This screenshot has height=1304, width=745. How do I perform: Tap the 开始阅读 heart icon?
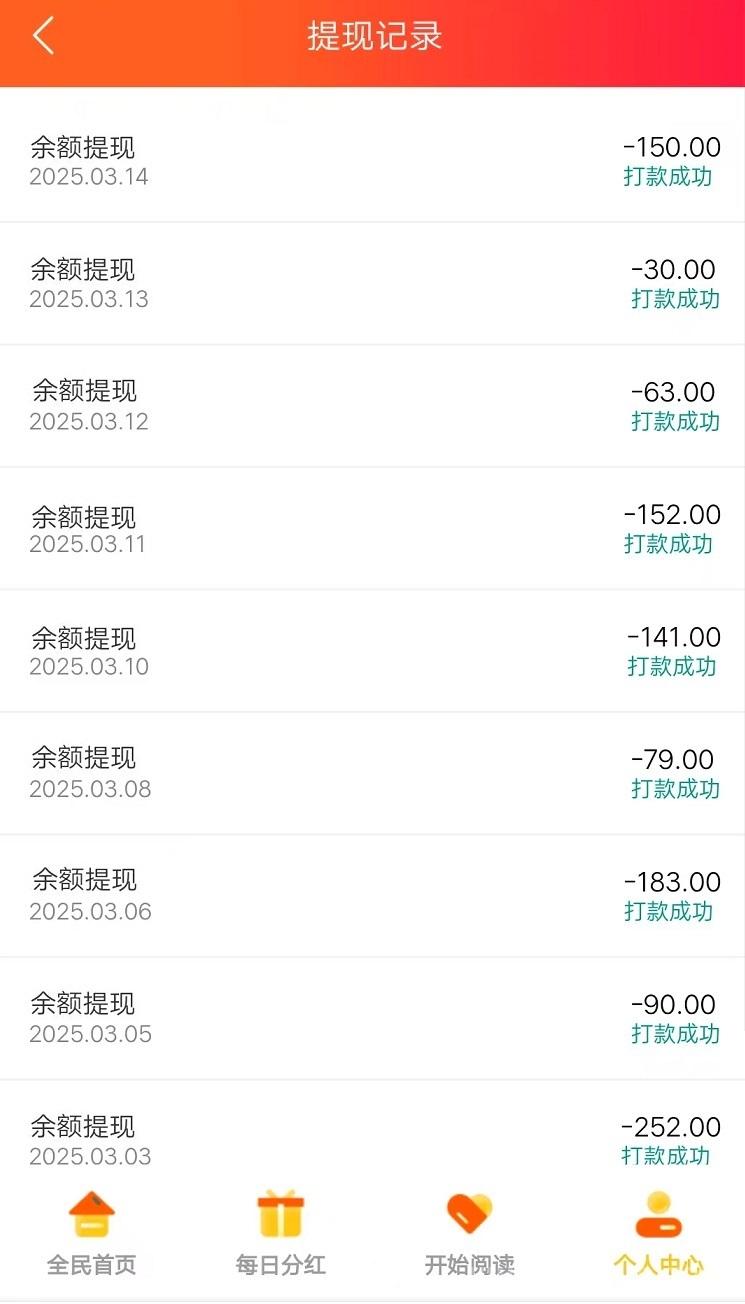point(470,1210)
